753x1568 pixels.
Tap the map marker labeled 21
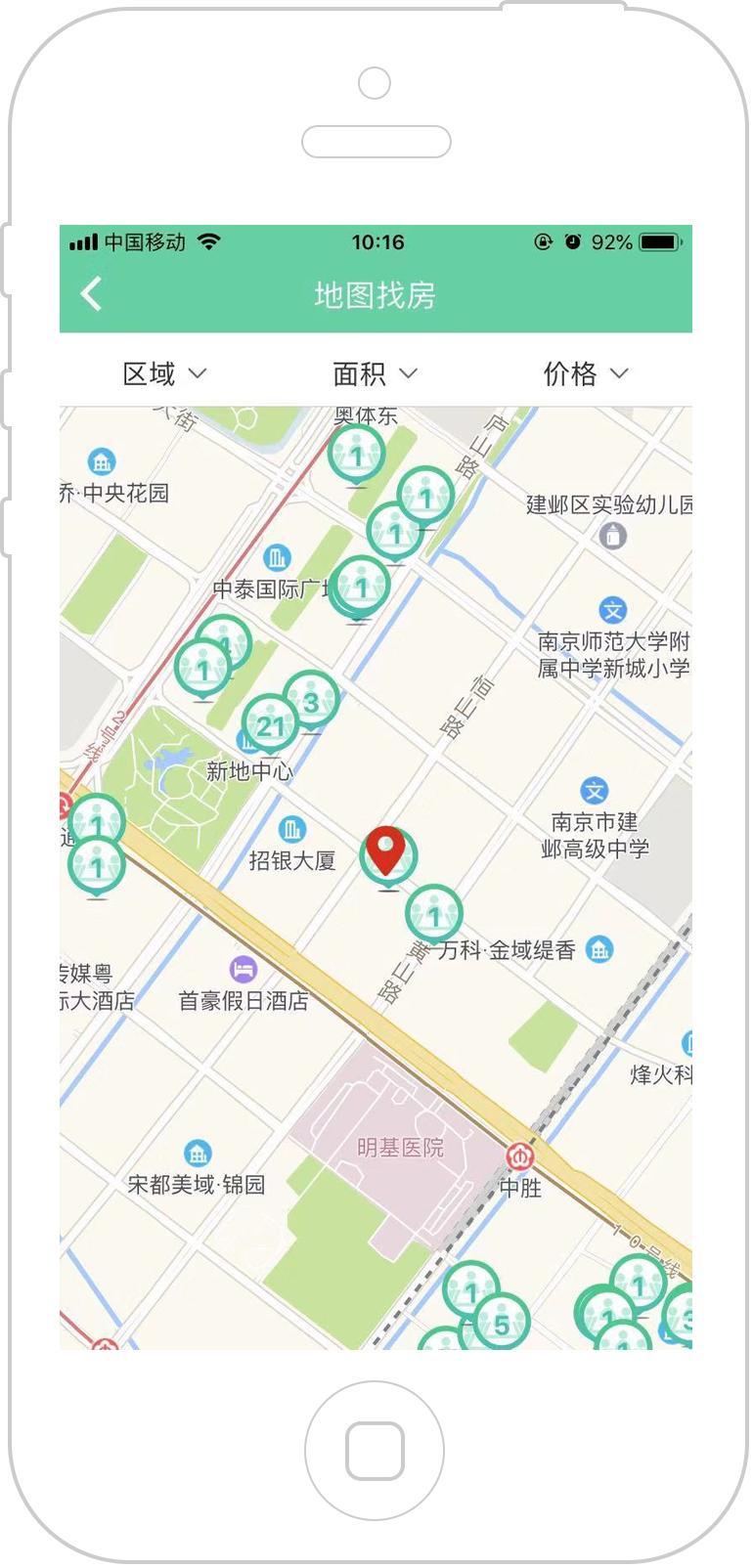click(269, 724)
